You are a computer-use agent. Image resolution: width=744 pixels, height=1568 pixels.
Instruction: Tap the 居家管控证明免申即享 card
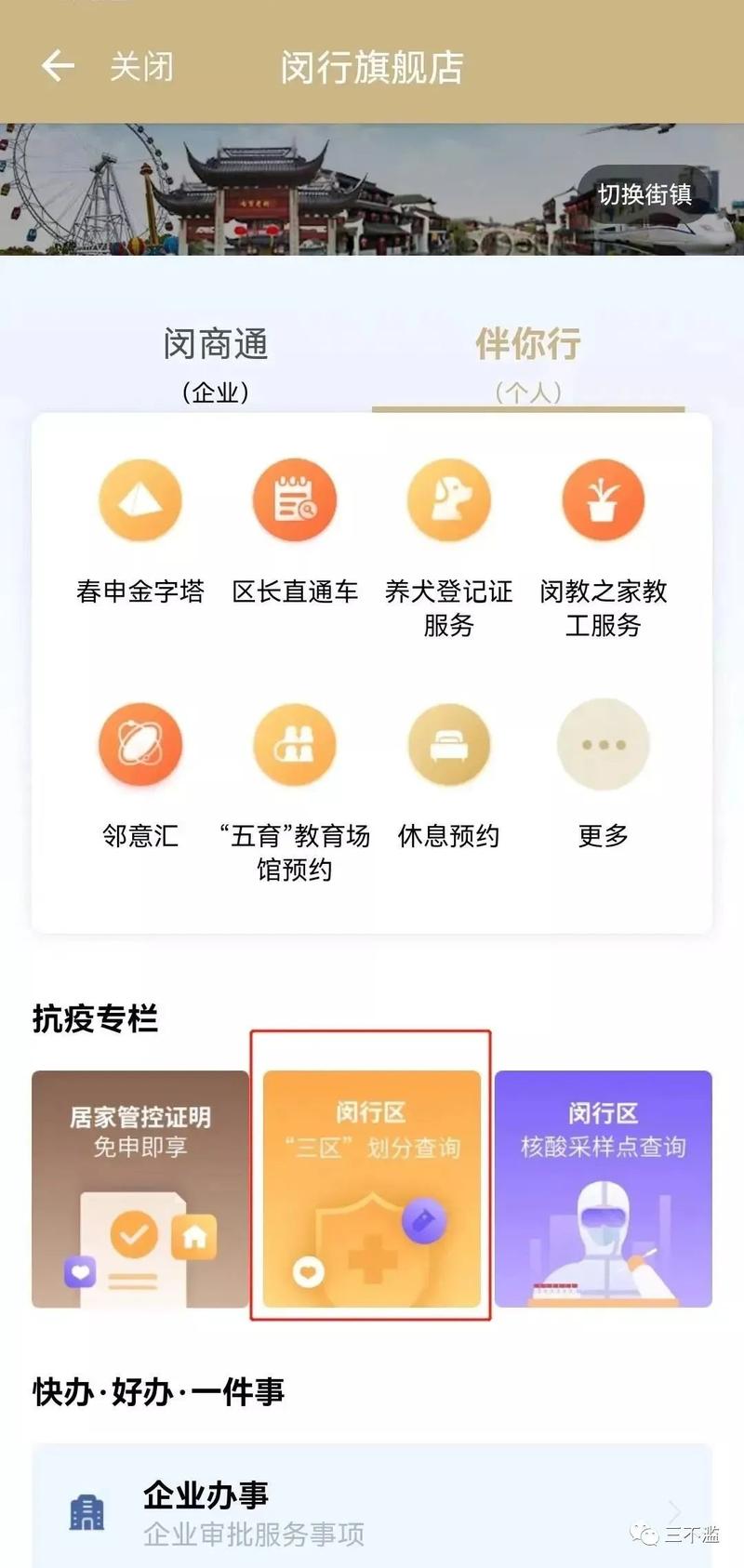tap(139, 1188)
